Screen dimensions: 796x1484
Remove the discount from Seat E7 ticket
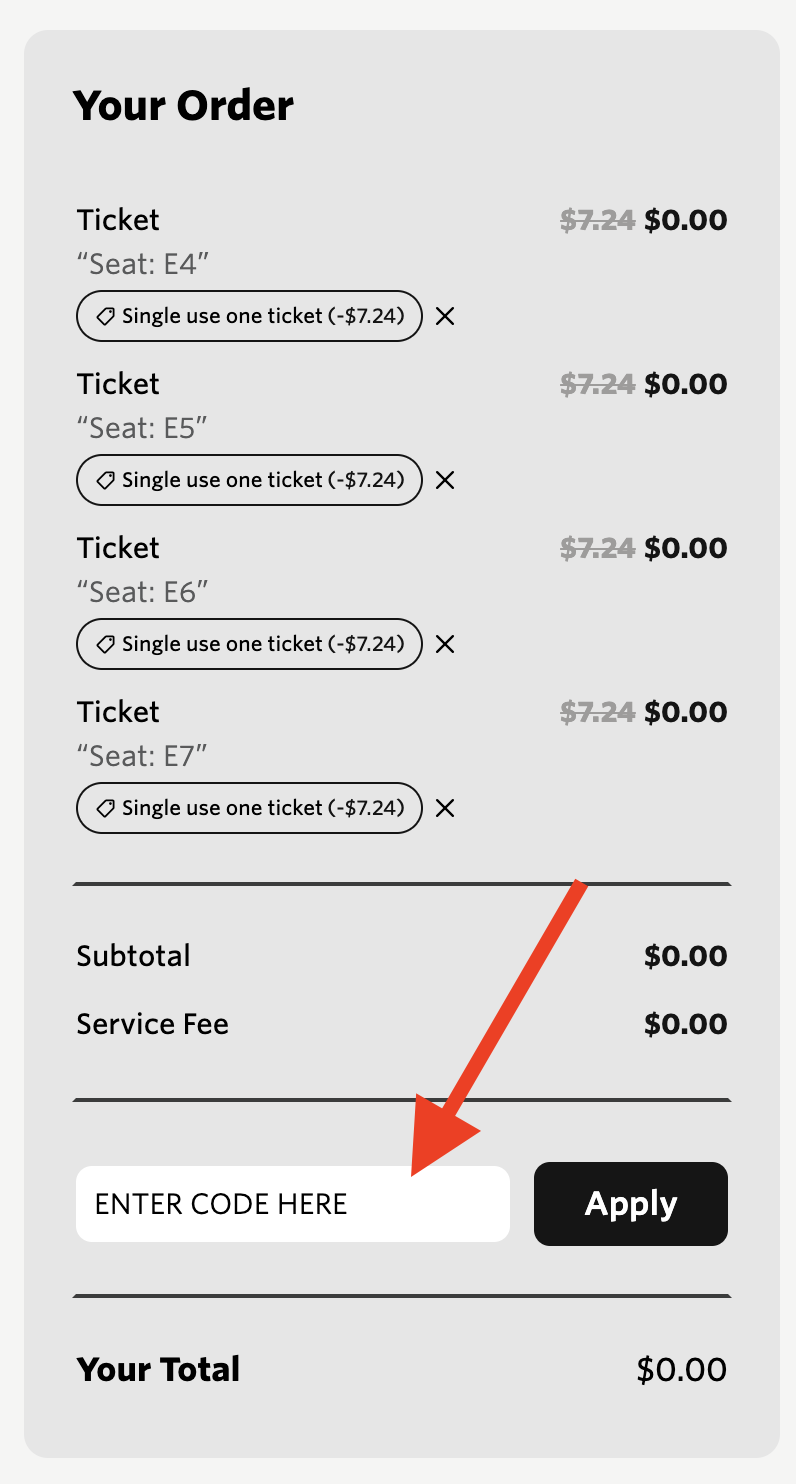pos(445,808)
